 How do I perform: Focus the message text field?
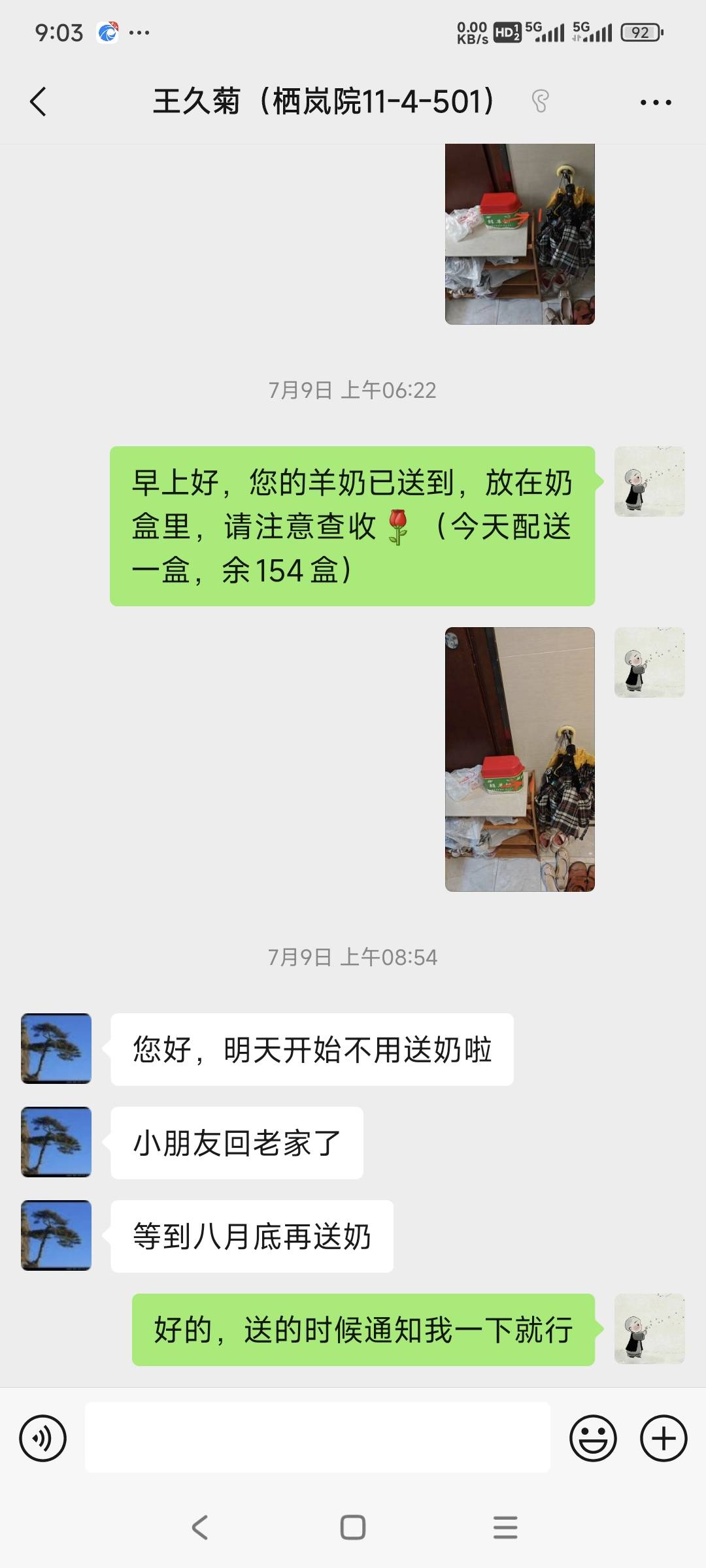(317, 1438)
